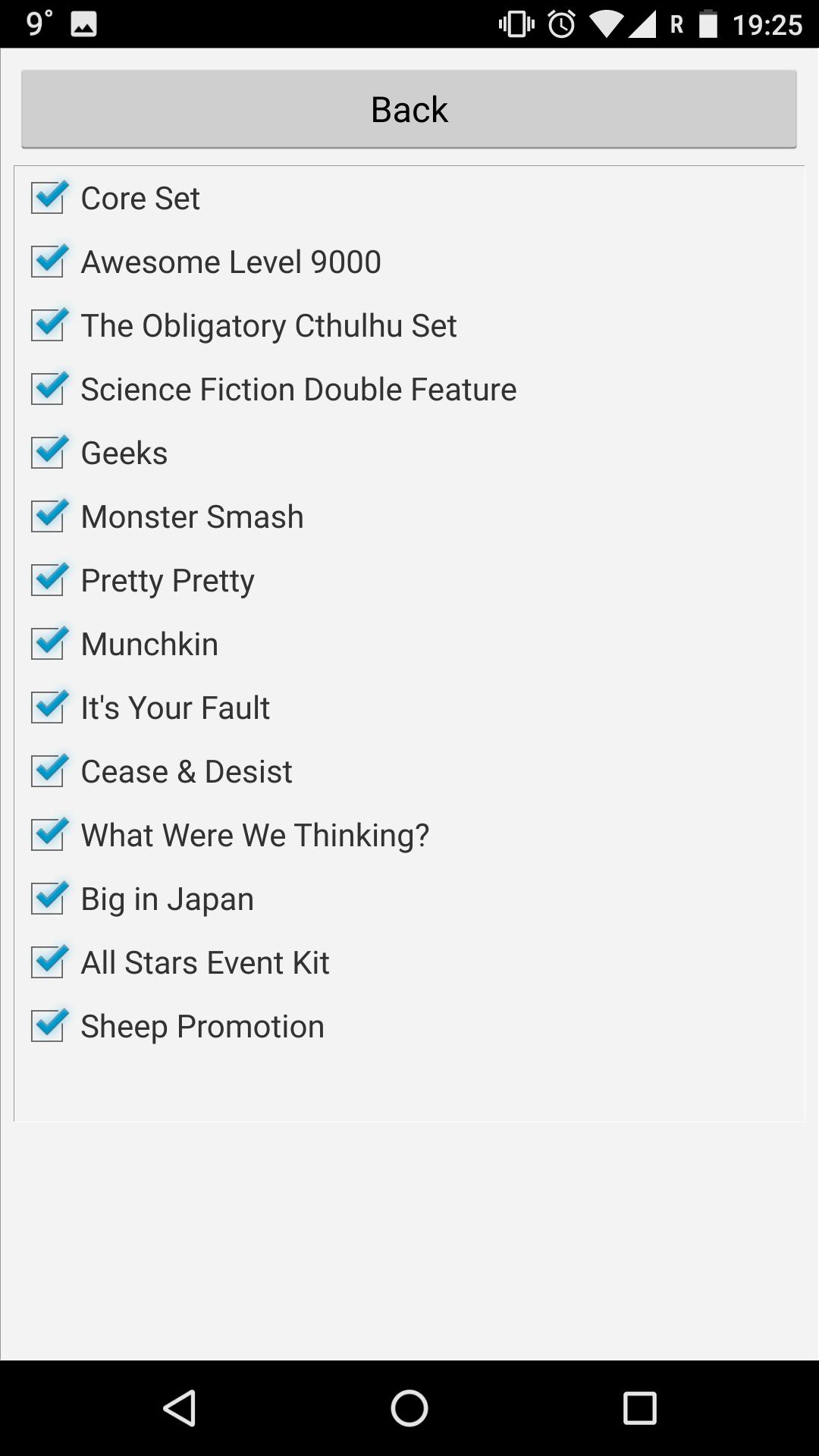819x1456 pixels.
Task: Toggle the Big in Japan checkbox
Action: (x=48, y=899)
